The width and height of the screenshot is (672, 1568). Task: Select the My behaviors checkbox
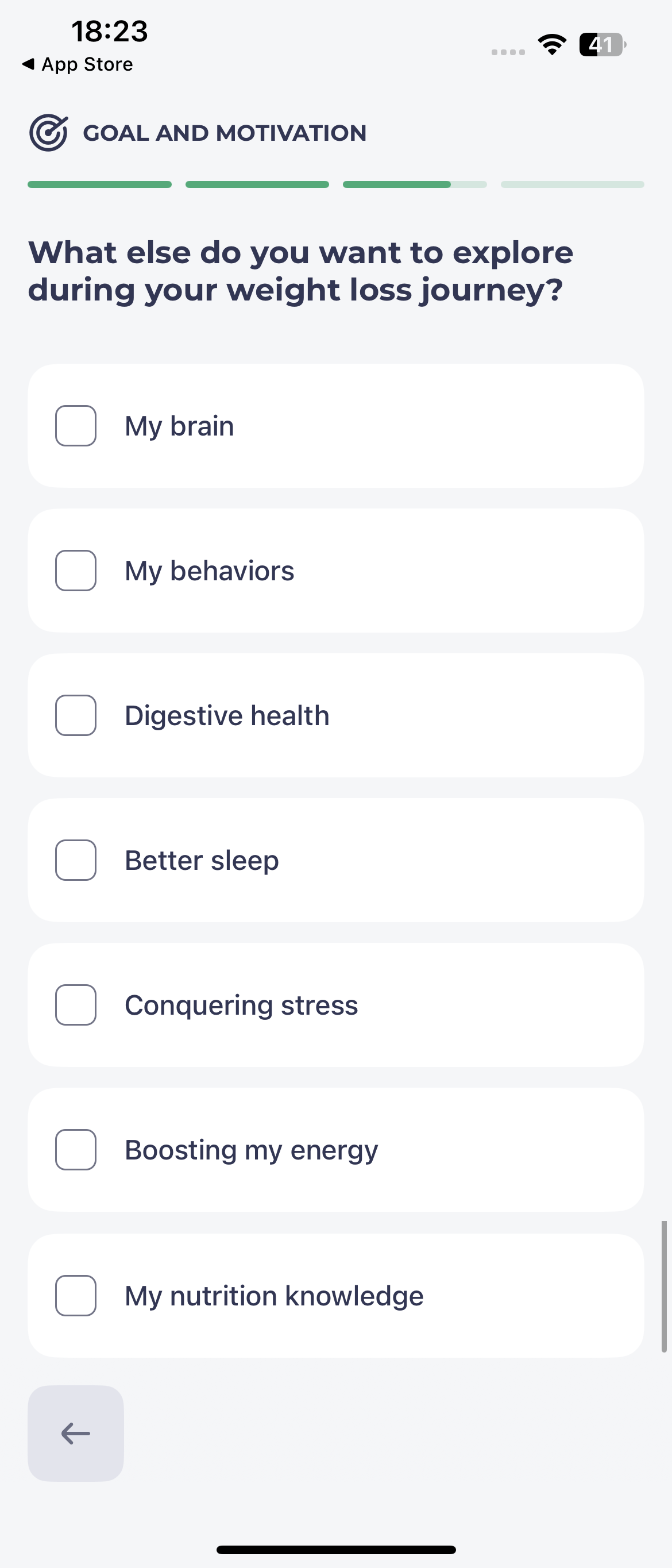point(76,571)
